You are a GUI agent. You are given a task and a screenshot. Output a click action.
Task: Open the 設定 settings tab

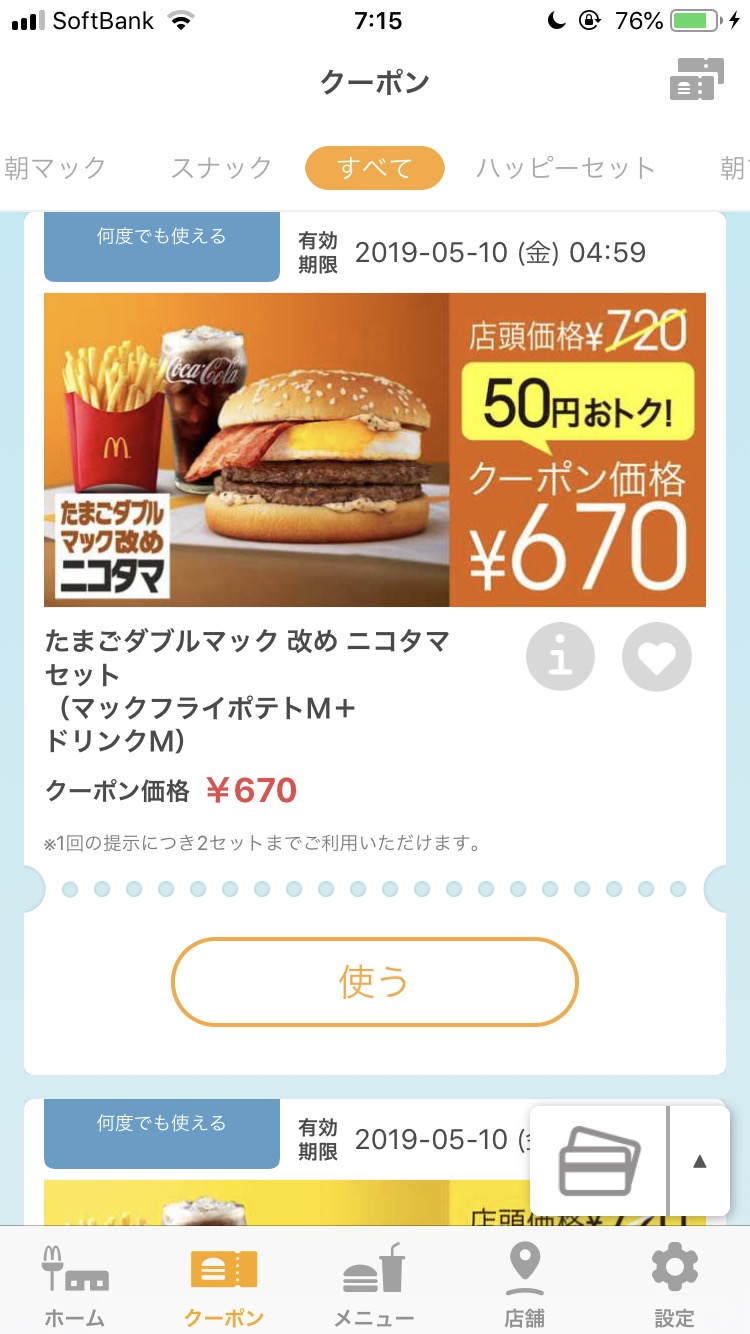674,1285
